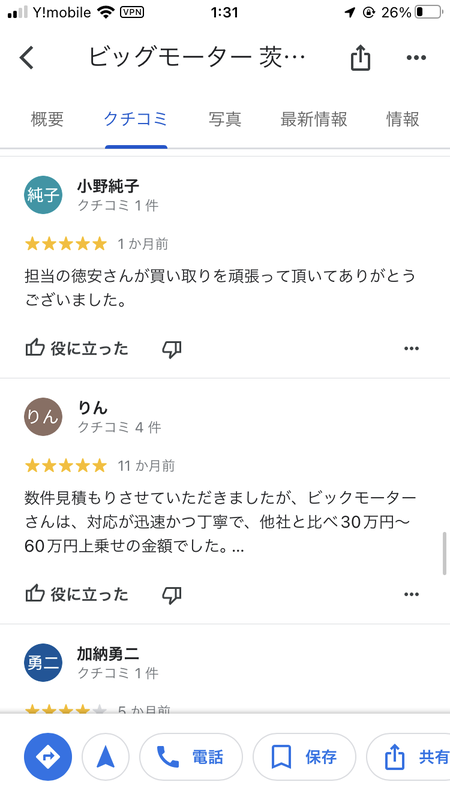This screenshot has height=800, width=450.
Task: Dislike 小野純子's review with thumbs-down
Action: pyautogui.click(x=172, y=349)
